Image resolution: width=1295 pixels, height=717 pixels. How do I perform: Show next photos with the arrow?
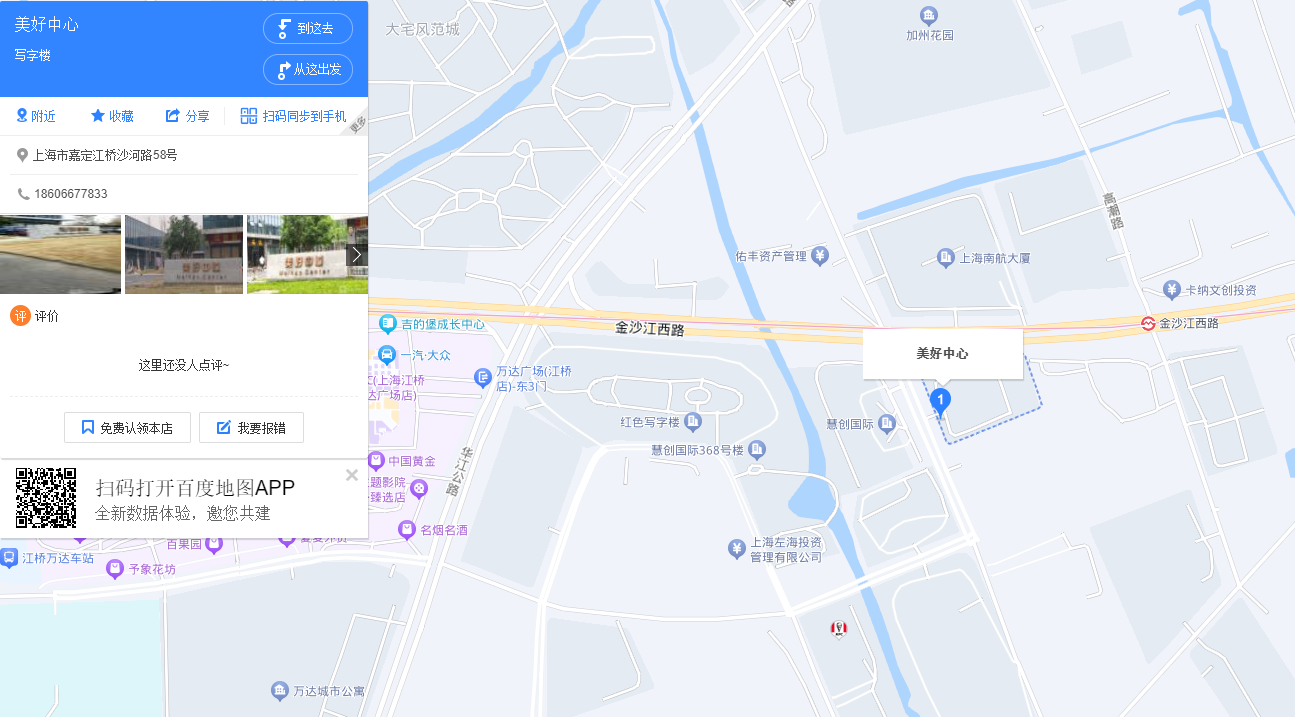pyautogui.click(x=357, y=255)
